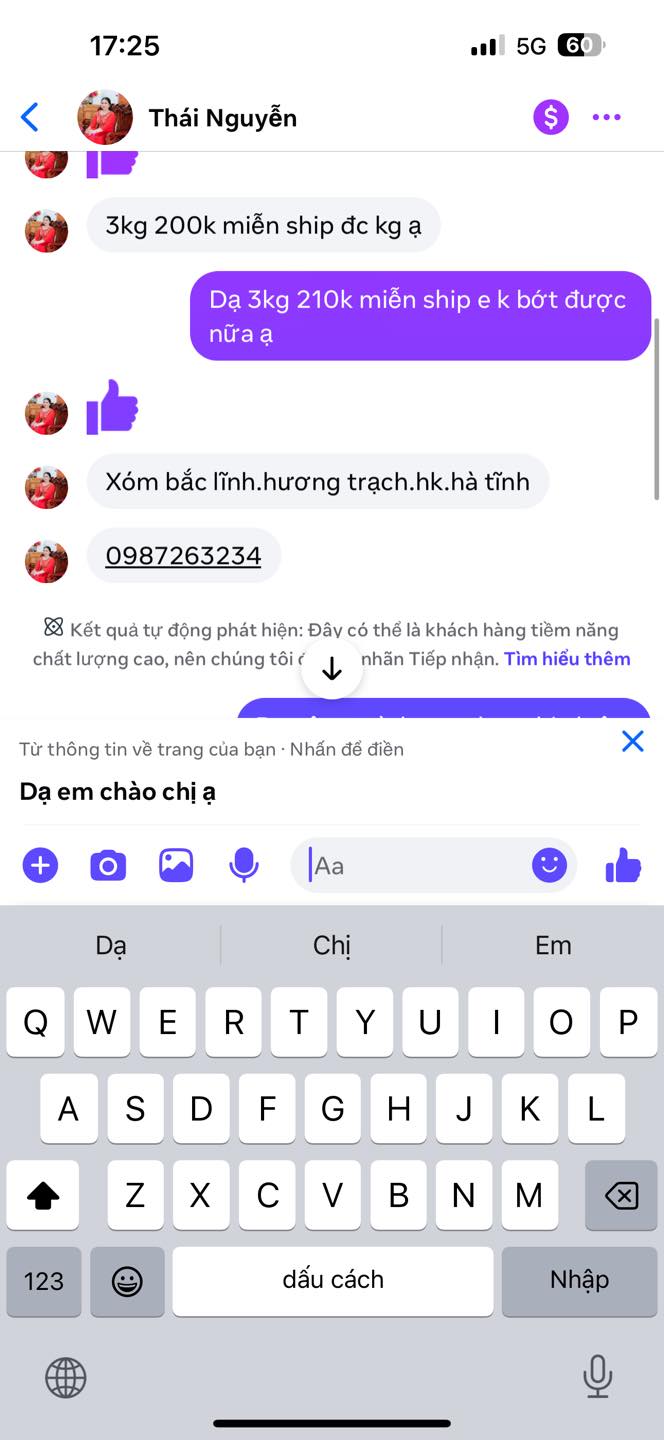Screen dimensions: 664x1440
Task: Open the camera to take photo
Action: [x=108, y=865]
